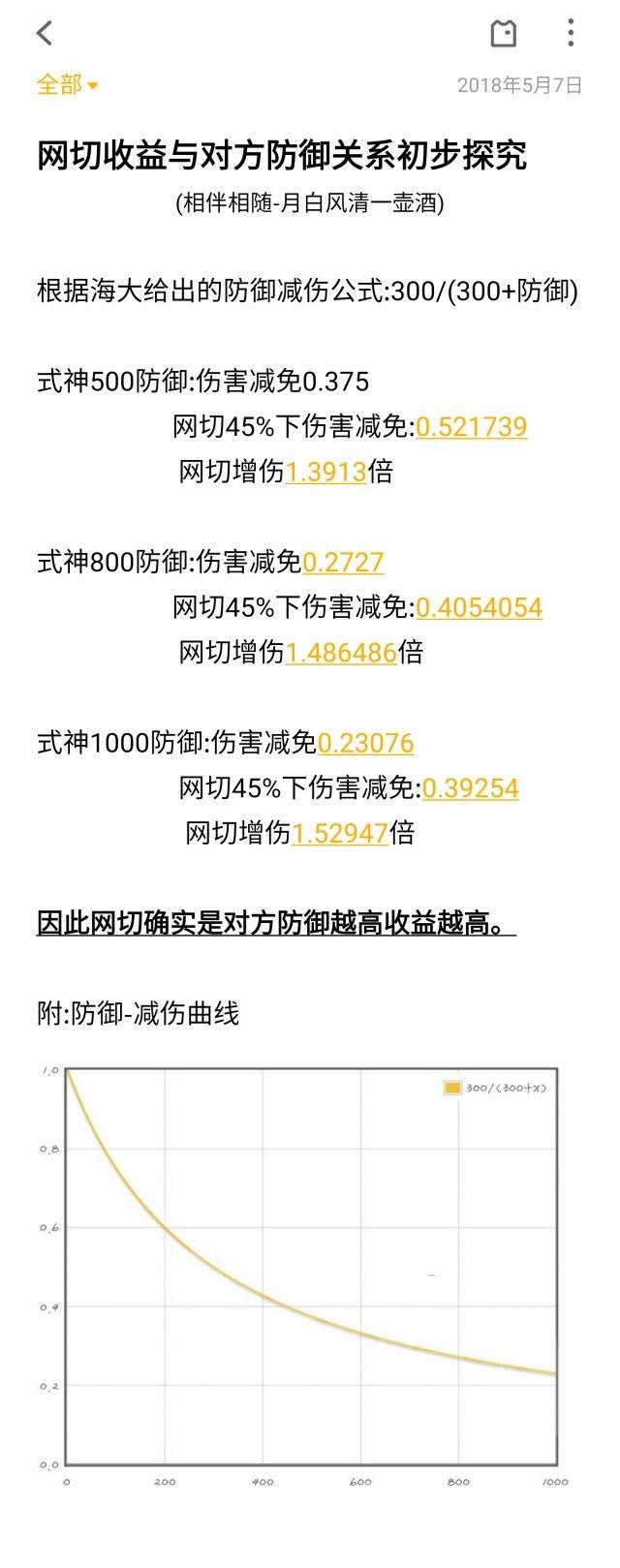
Task: Tap the underlined number 0.4054054
Action: coord(479,607)
